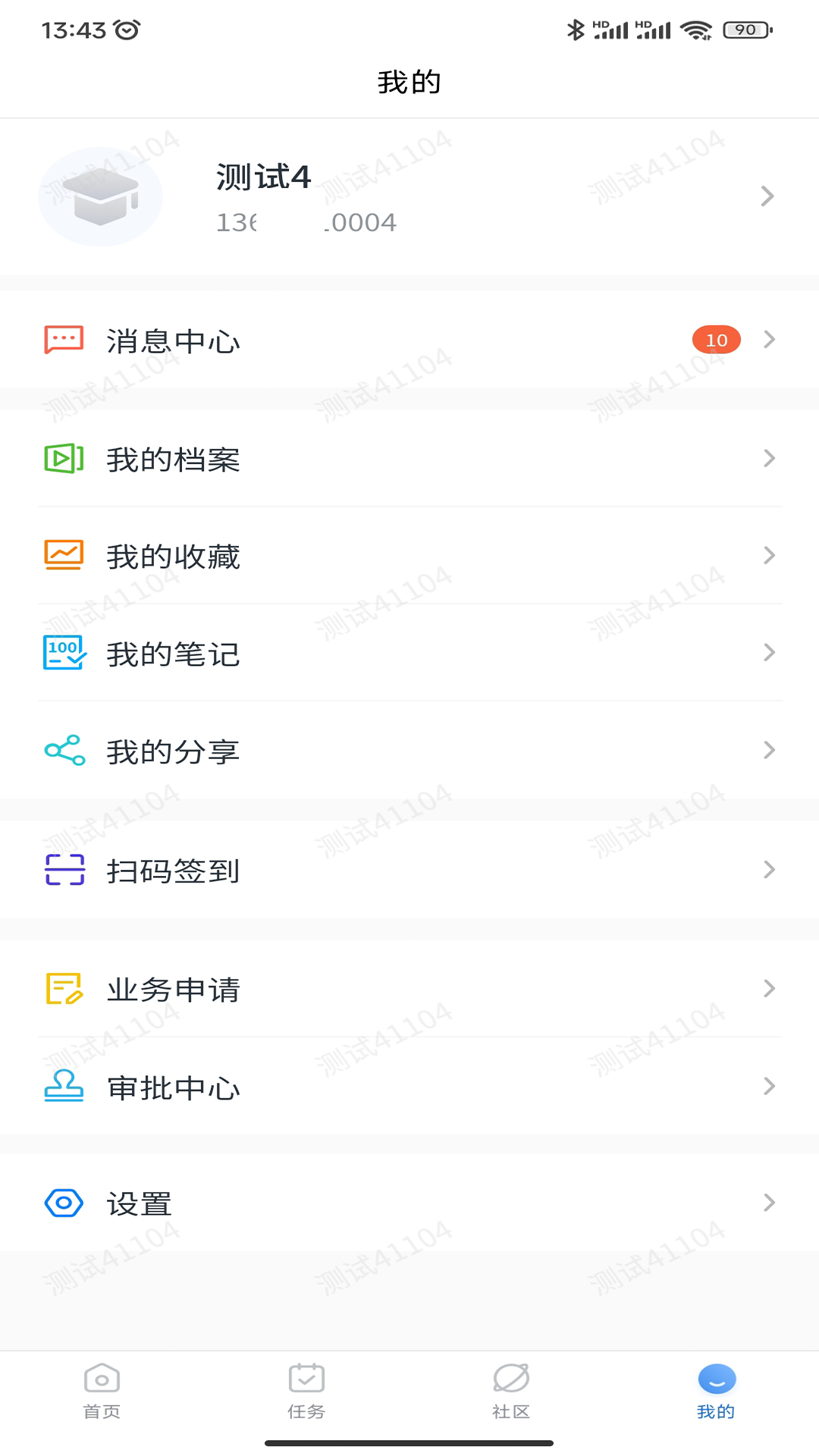Open 我的档案 row
Image resolution: width=819 pixels, height=1456 pixels.
409,459
